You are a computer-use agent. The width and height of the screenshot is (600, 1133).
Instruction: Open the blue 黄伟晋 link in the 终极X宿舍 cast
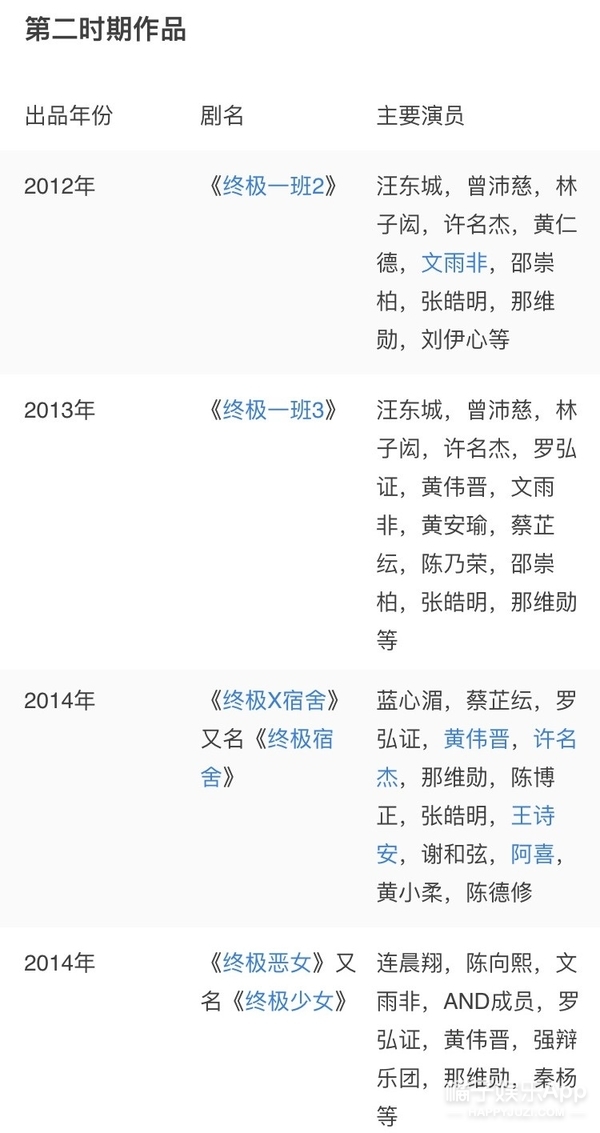click(x=476, y=739)
